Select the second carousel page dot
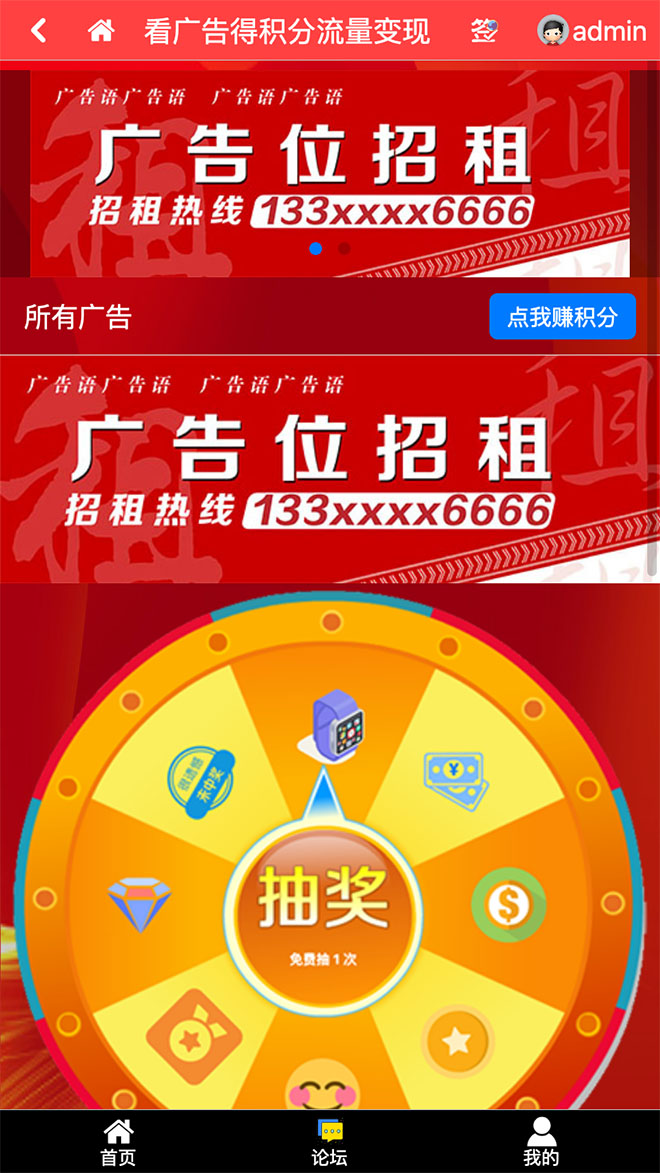Screen dimensions: 660x1173 pos(344,249)
